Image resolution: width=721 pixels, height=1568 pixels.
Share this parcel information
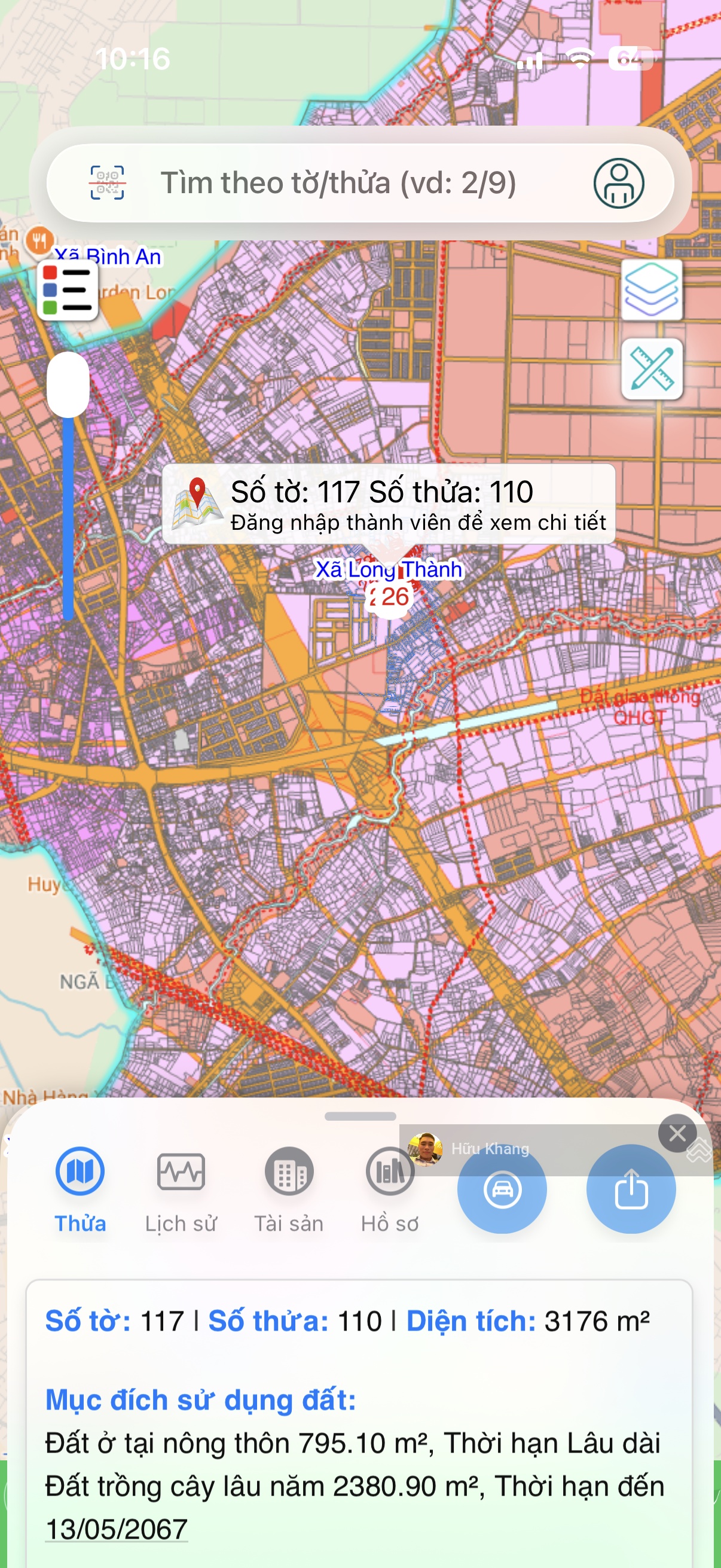631,1189
